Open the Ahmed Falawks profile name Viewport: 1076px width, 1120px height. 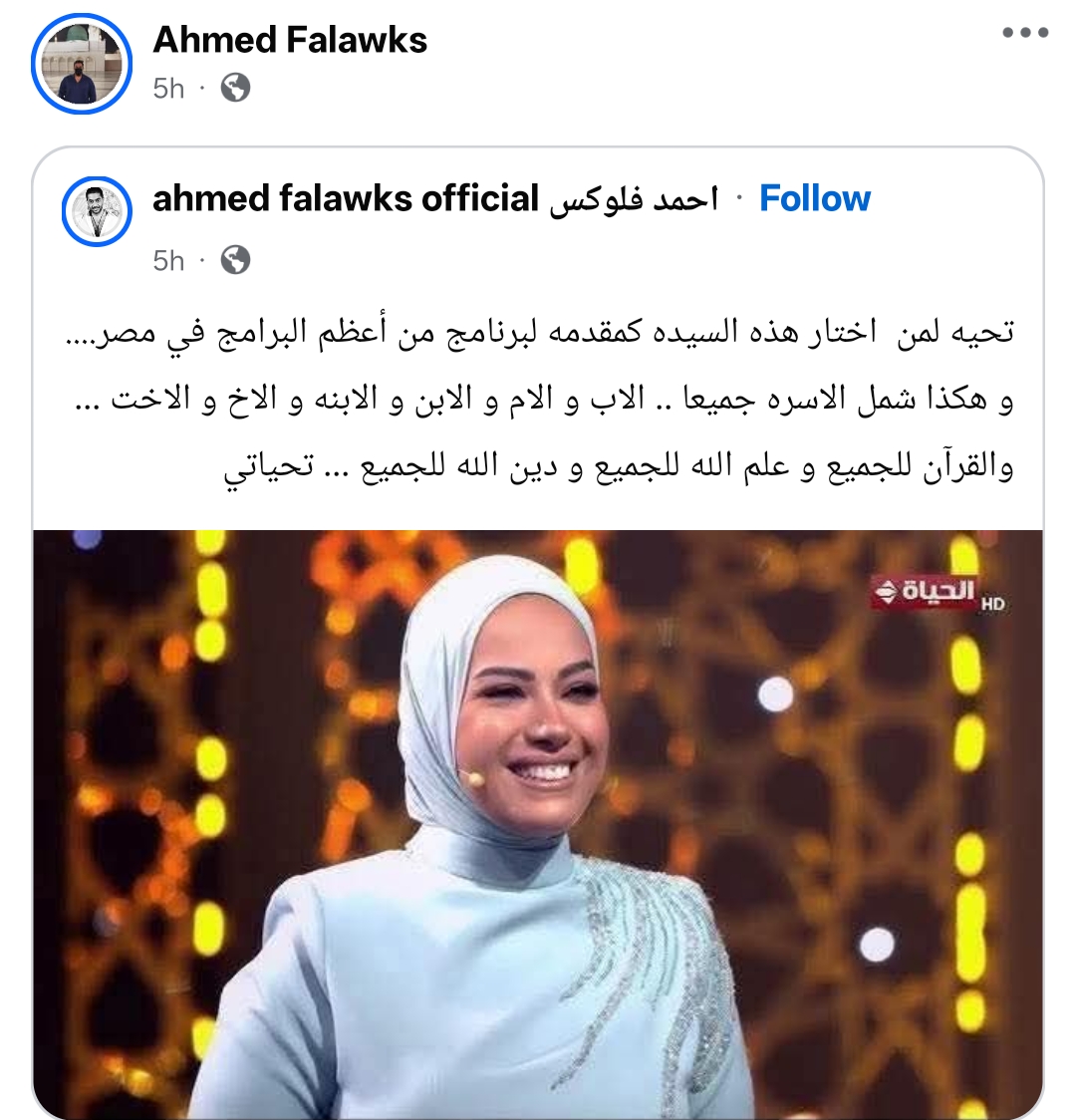pyautogui.click(x=290, y=40)
